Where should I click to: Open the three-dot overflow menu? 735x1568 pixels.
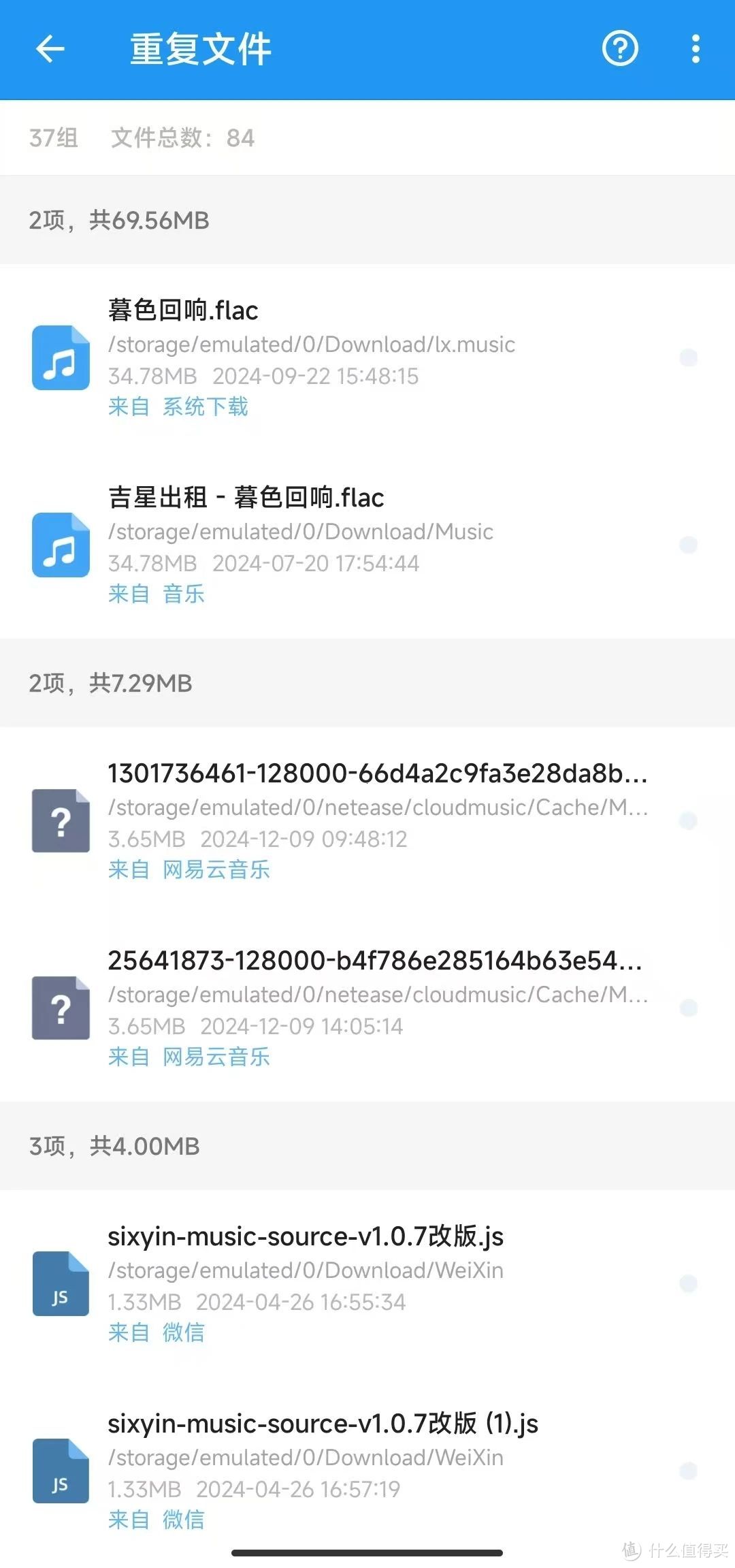[695, 49]
